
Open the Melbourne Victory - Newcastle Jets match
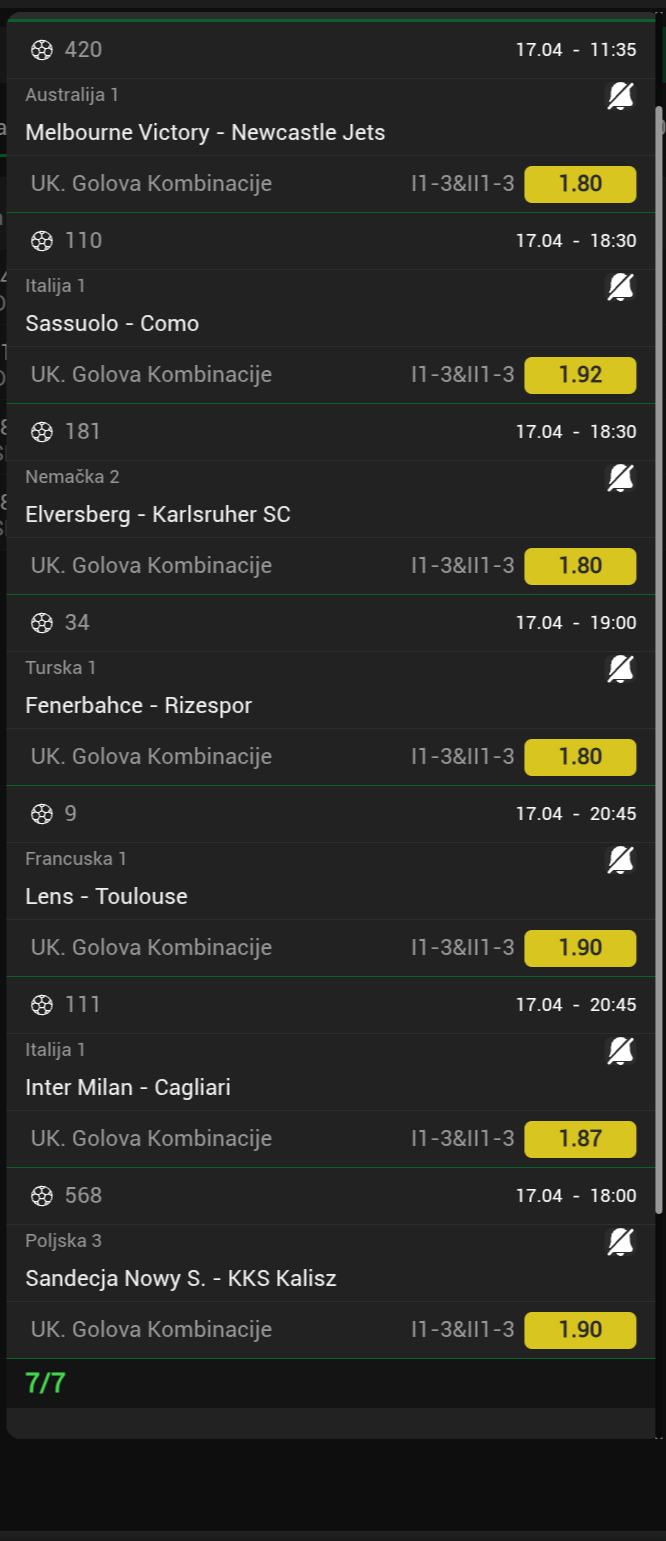(x=205, y=132)
